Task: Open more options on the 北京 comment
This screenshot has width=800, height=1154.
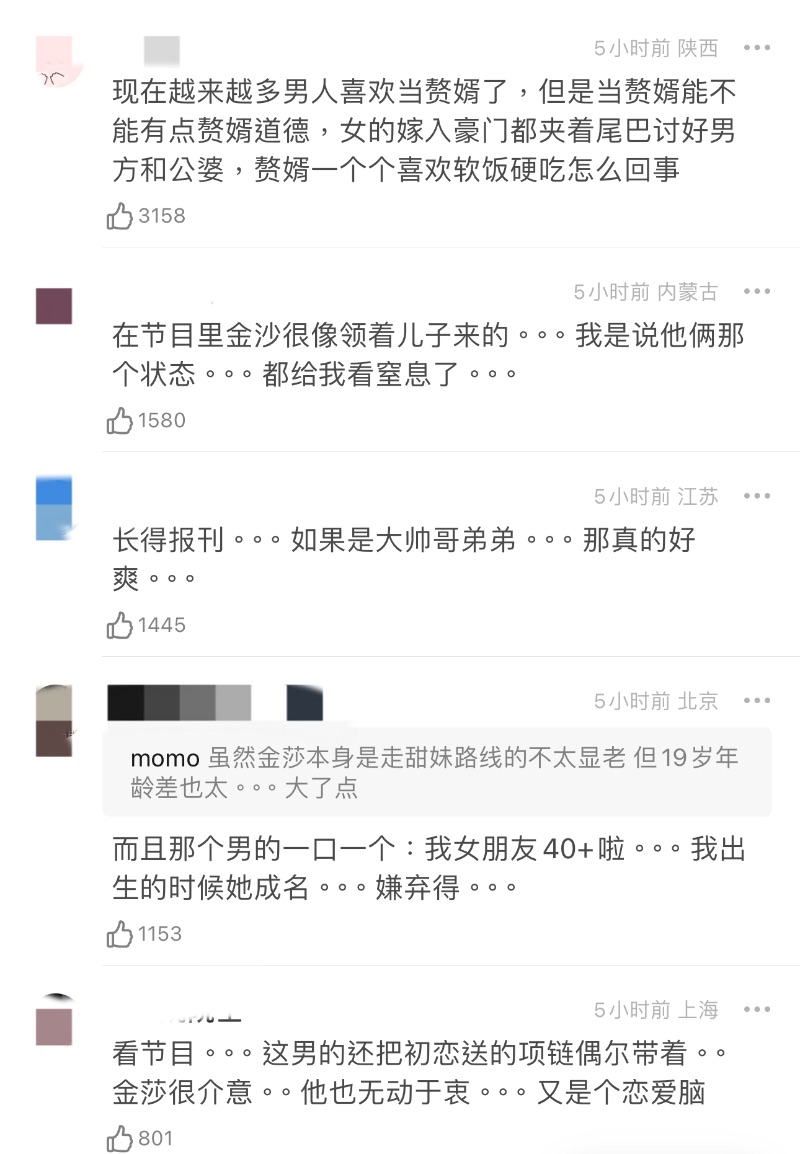Action: 757,701
